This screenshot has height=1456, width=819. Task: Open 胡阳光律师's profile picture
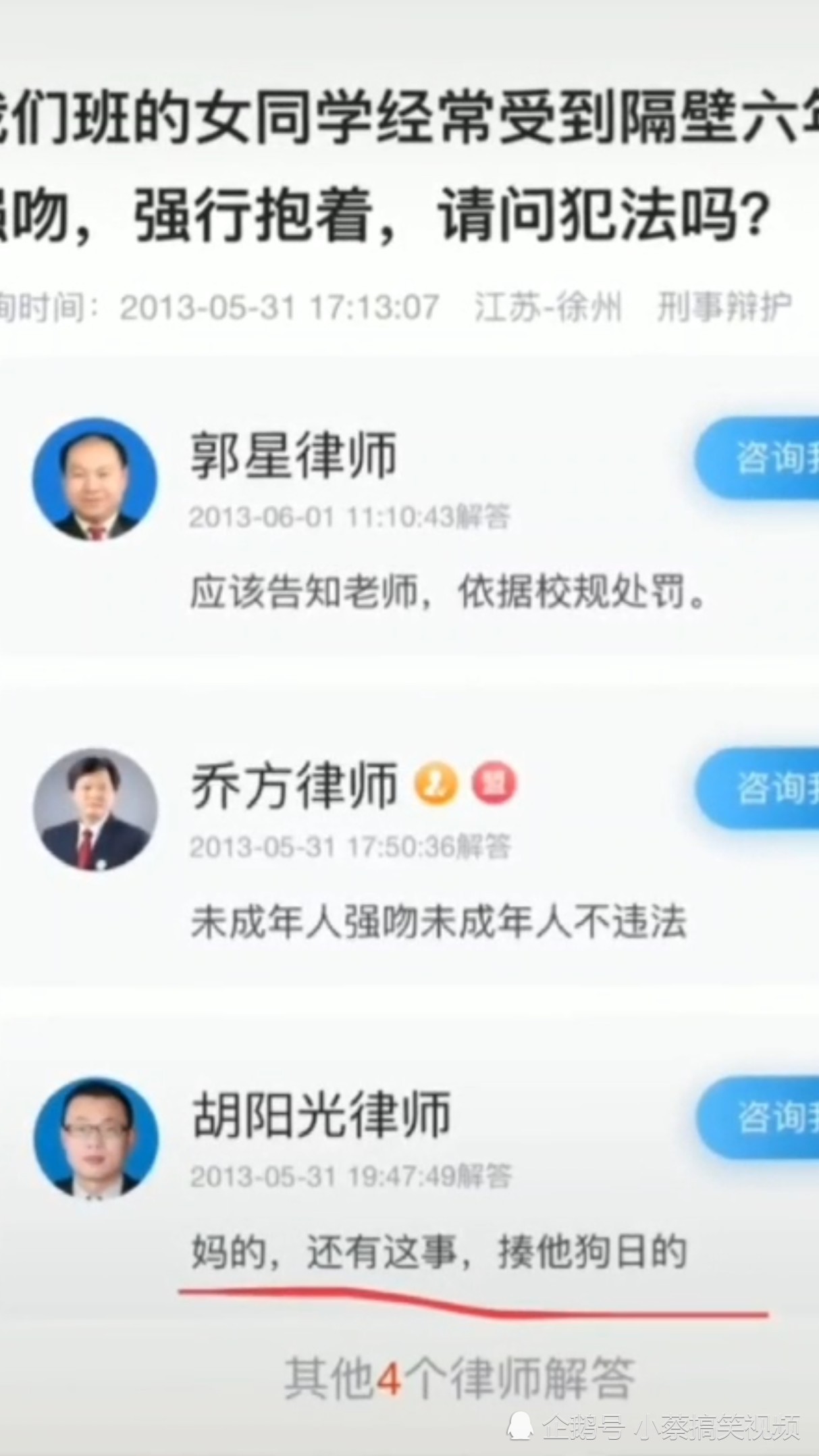tap(96, 1138)
